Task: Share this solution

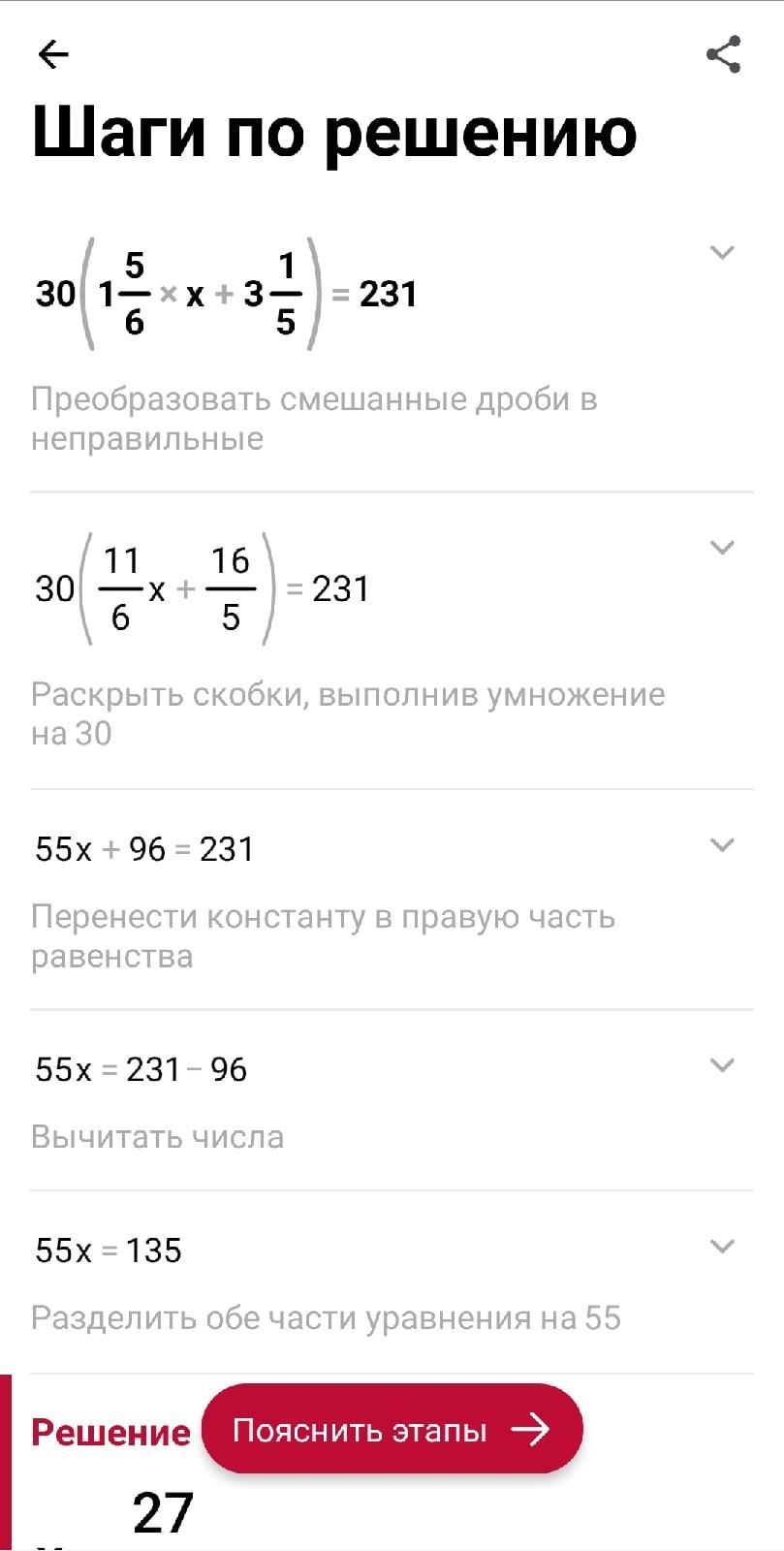Action: [724, 54]
